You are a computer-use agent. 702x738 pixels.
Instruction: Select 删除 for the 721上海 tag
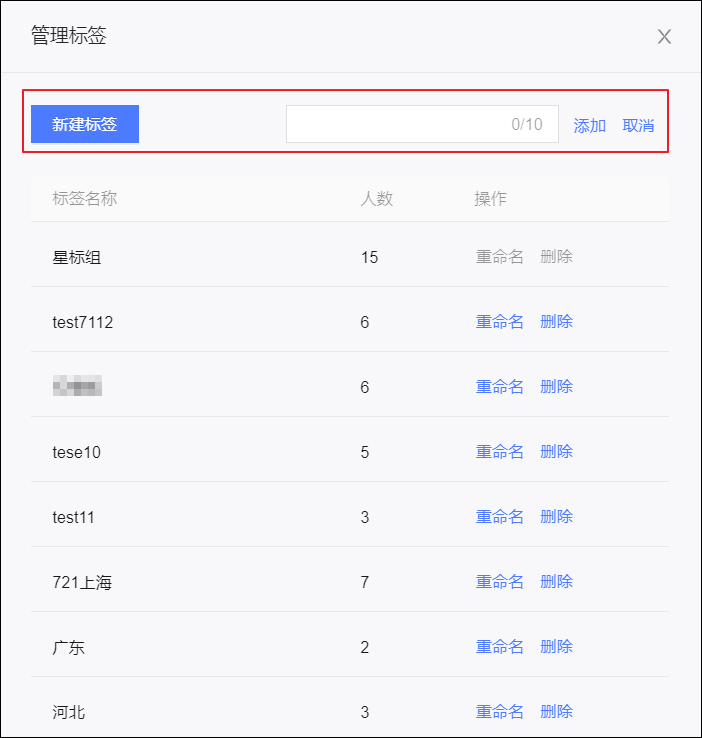[556, 582]
